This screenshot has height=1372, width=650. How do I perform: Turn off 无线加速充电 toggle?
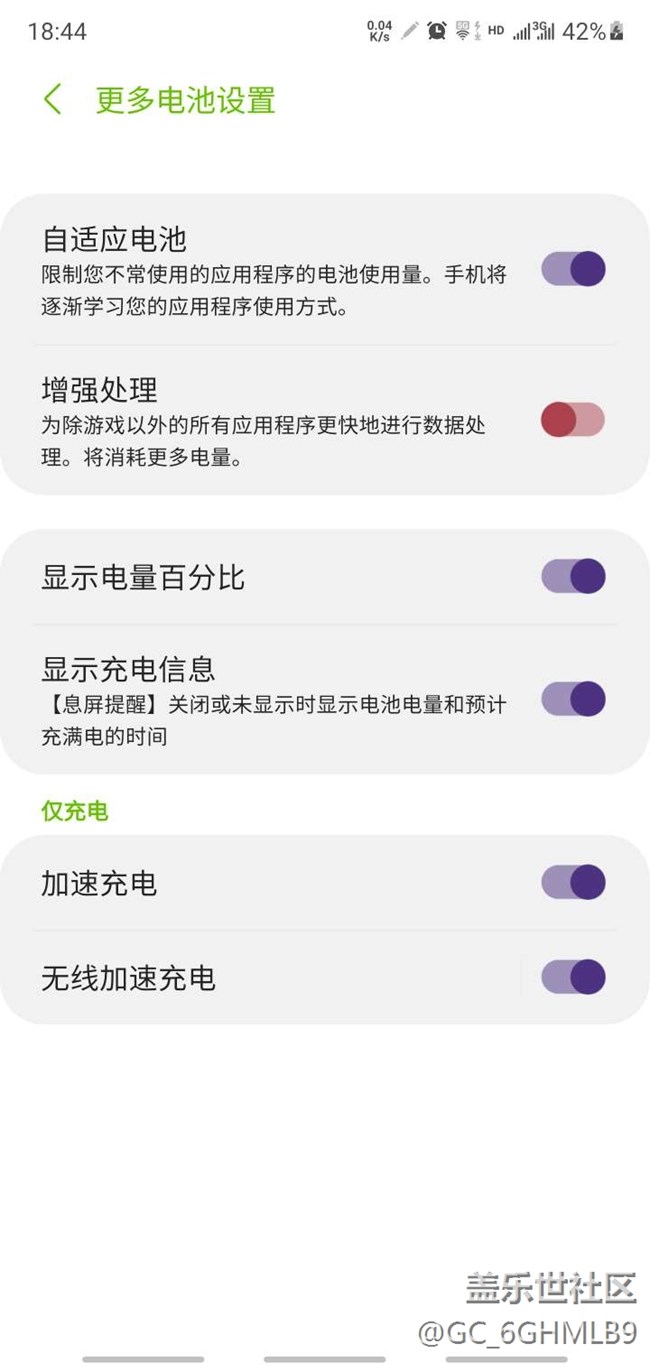tap(573, 977)
